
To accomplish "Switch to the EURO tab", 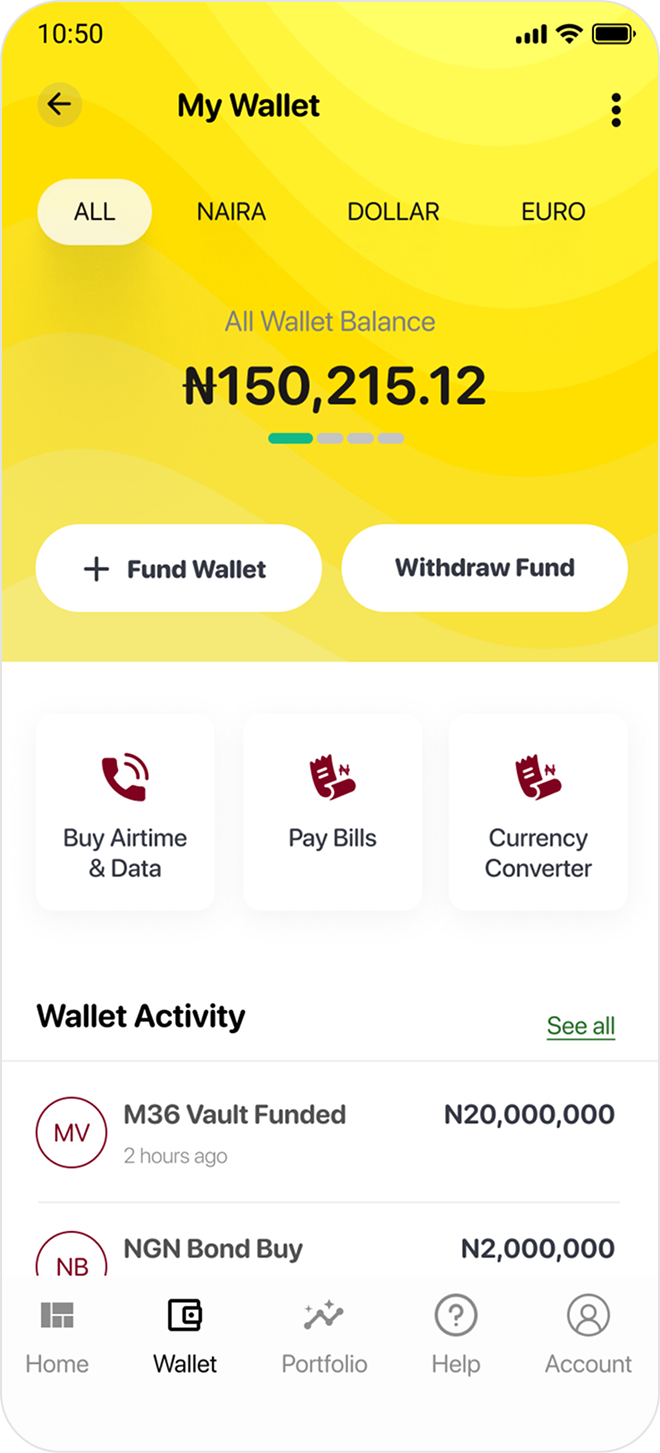I will [553, 212].
